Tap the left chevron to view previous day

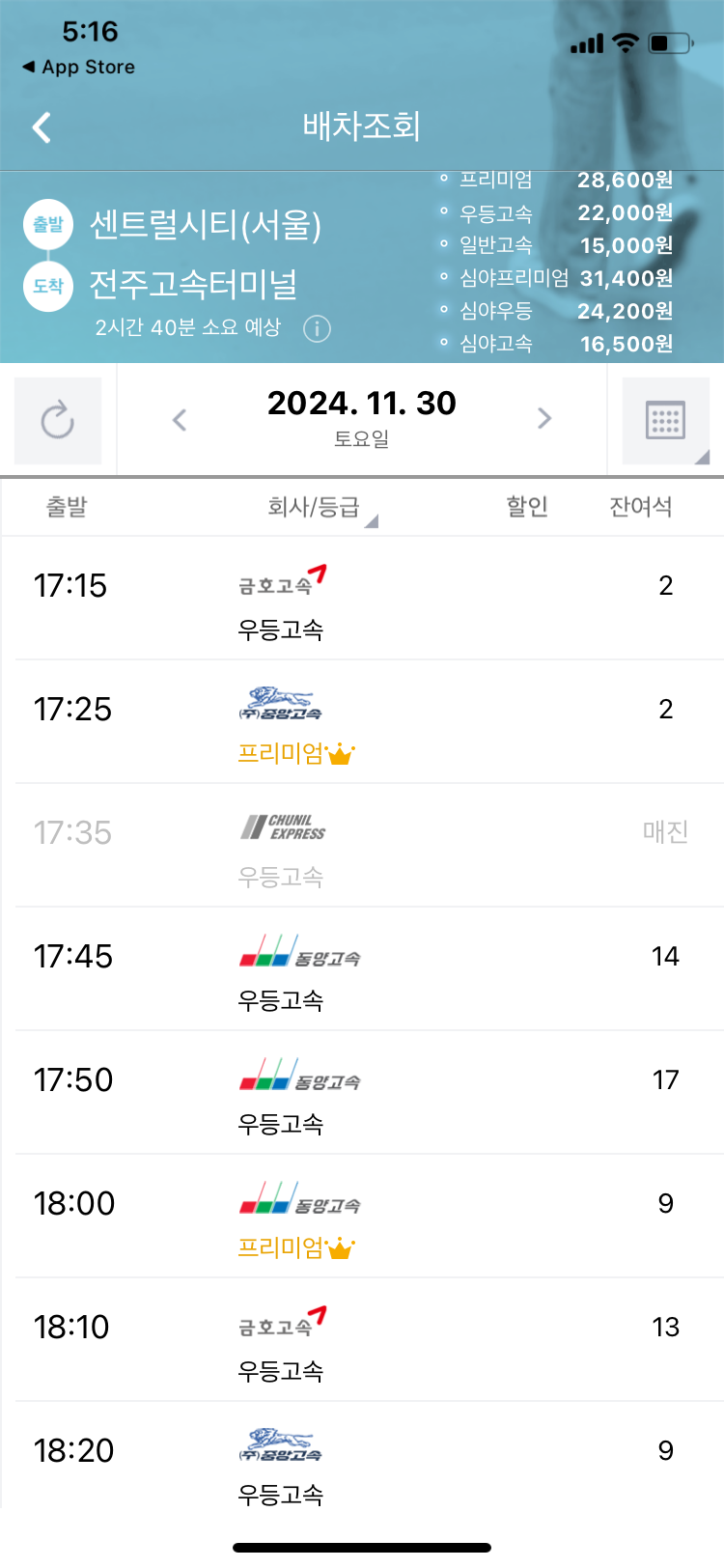tap(180, 419)
